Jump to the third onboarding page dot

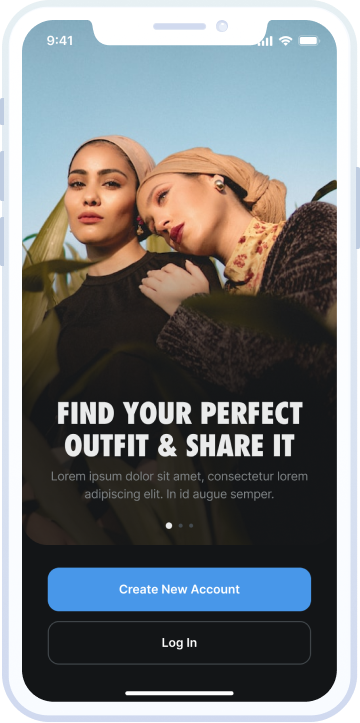(x=191, y=526)
